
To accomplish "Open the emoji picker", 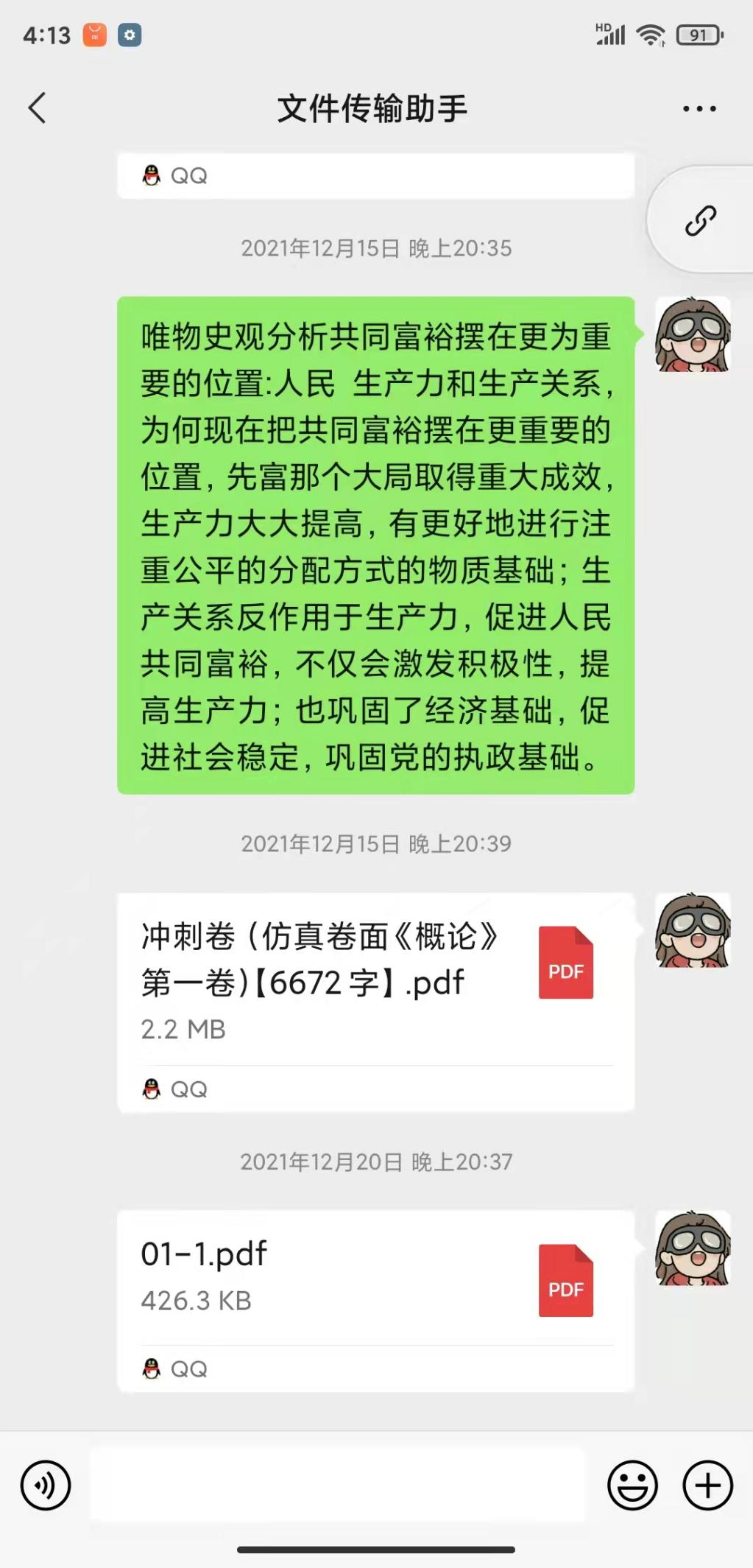I will pyautogui.click(x=632, y=1486).
